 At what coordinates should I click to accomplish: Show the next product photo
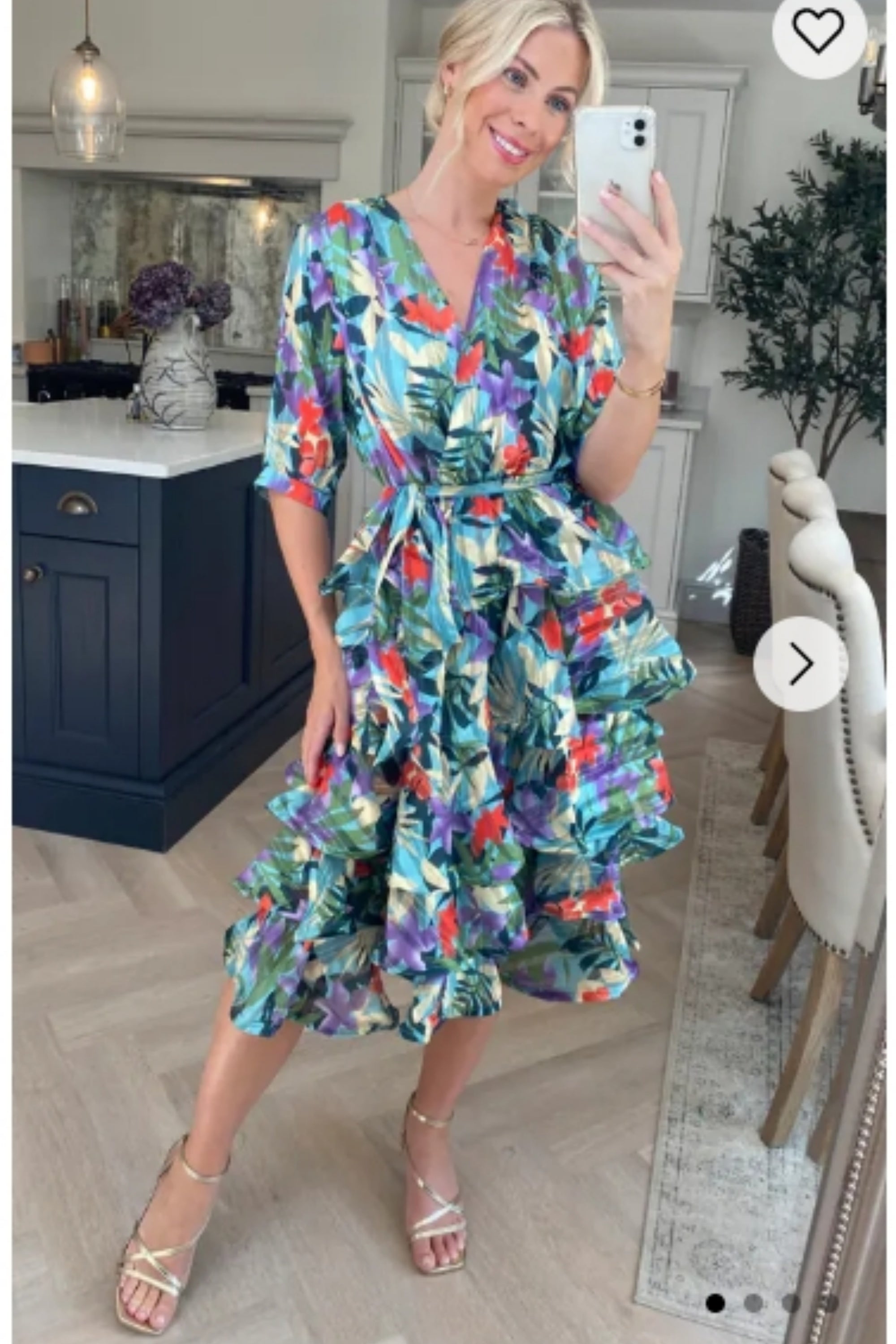801,664
